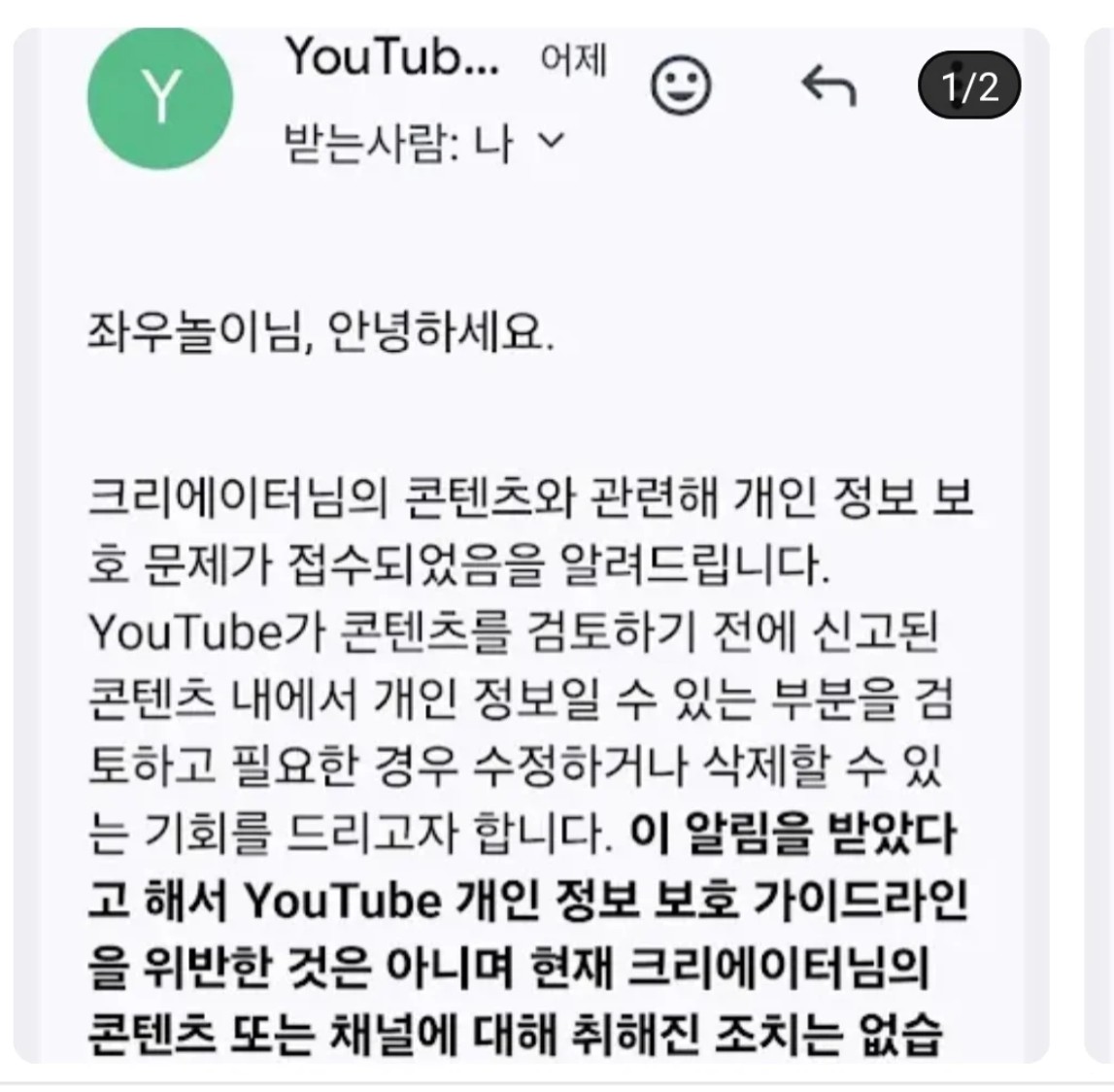Open the YouTube email screenshot image
This screenshot has height=1092, width=1114.
point(530,544)
